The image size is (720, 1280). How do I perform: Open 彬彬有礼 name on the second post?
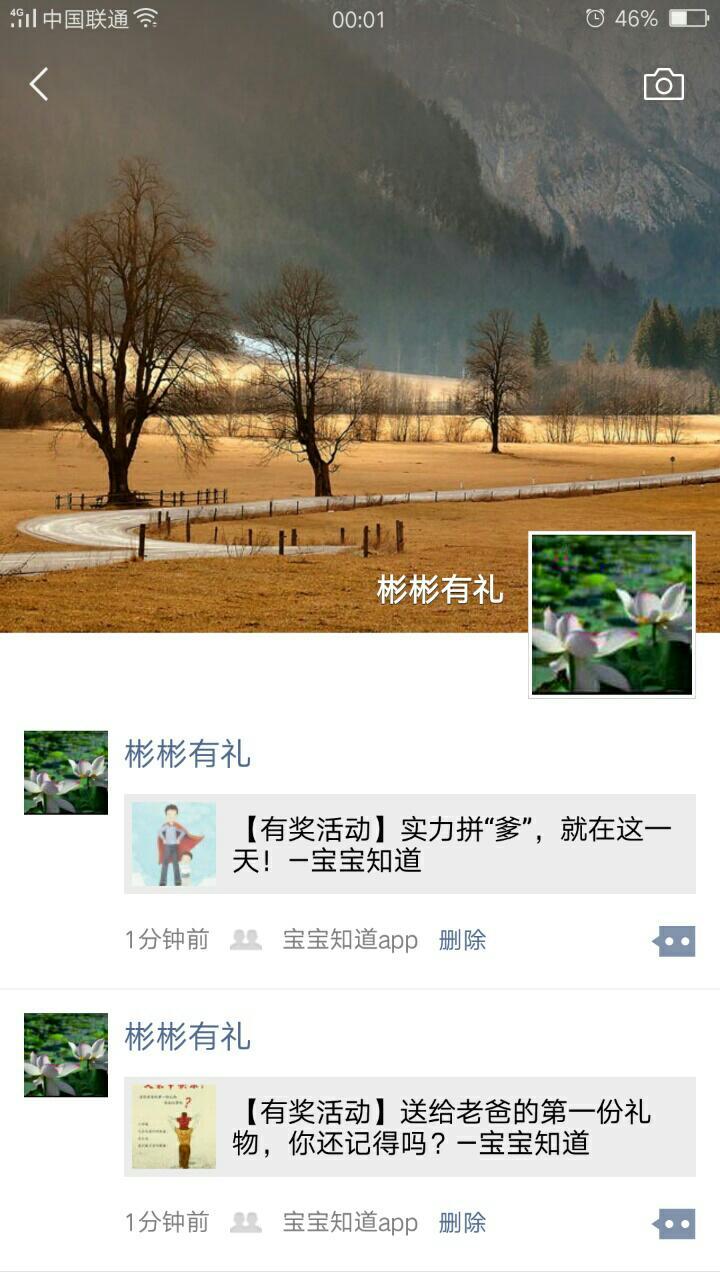[x=187, y=1037]
